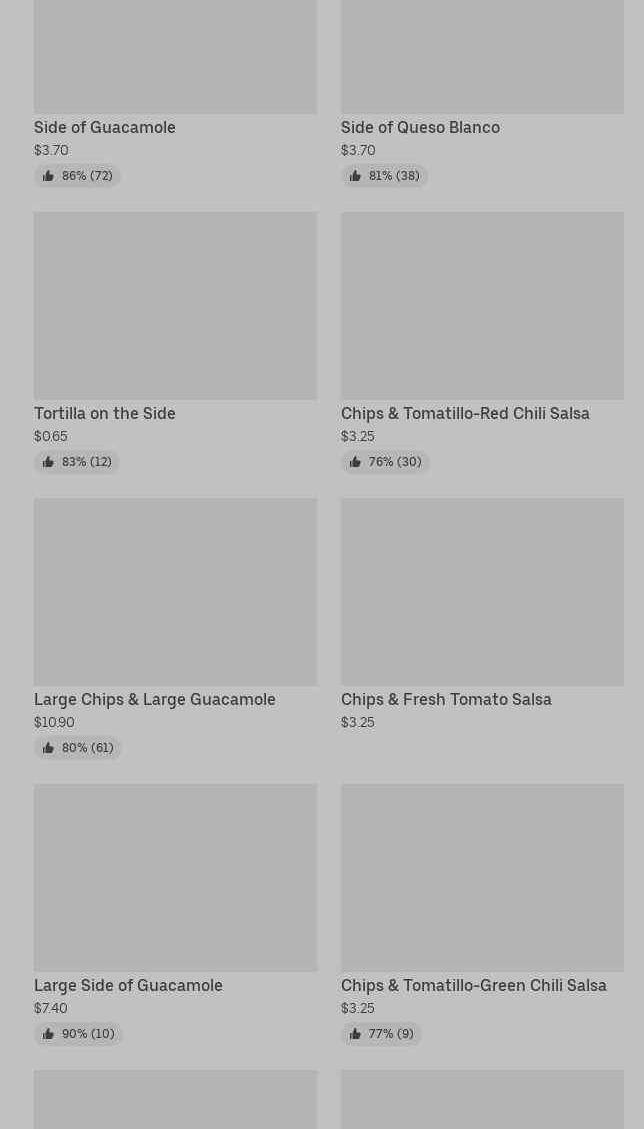View Chips & Tomatillo-Red Chili Salsa
Viewport: 644px width, 1129px height.
482,342
